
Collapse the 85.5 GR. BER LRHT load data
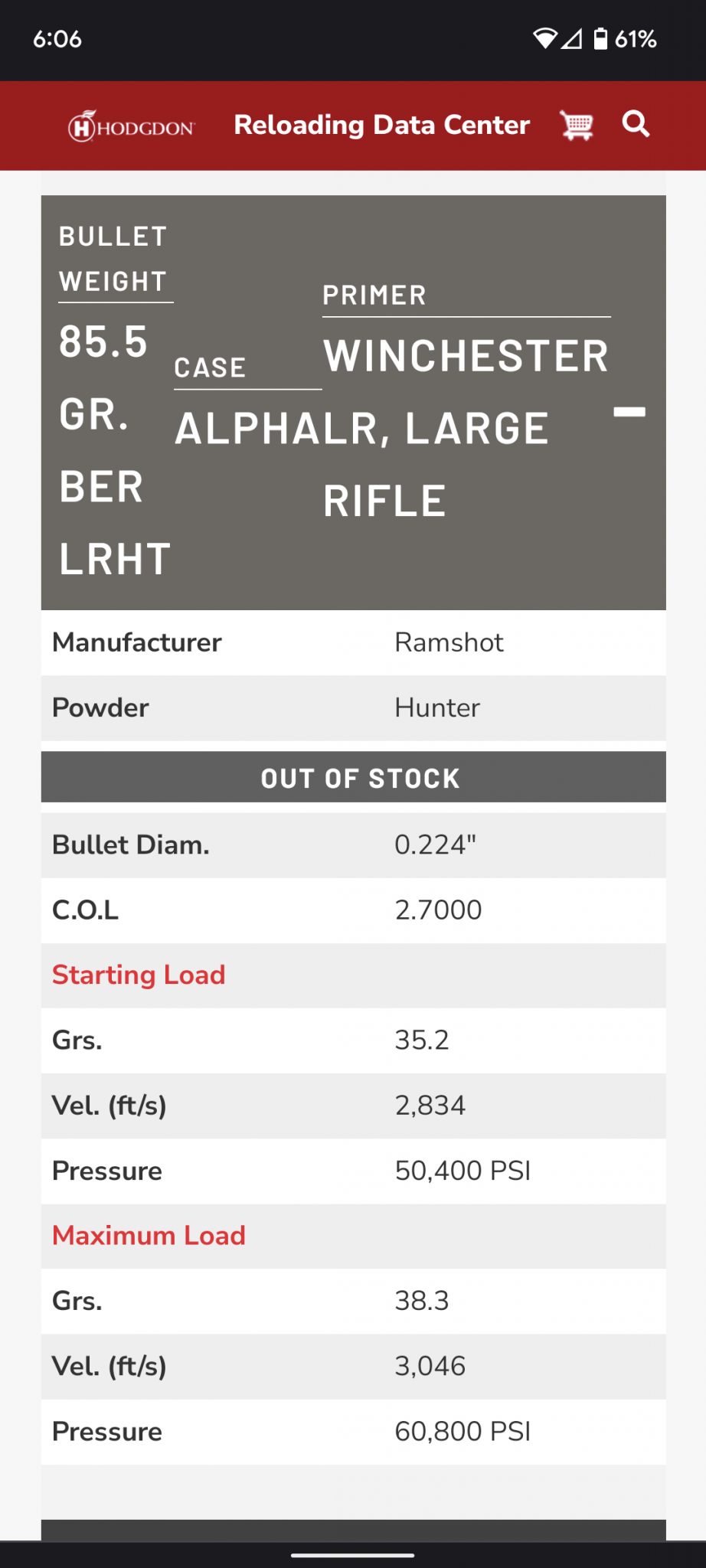(629, 412)
